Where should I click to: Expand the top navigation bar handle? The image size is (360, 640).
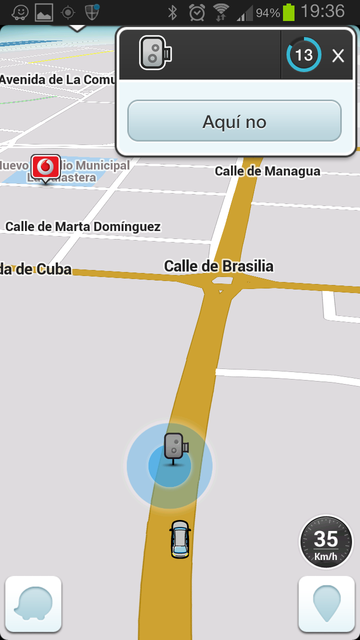[78, 28]
